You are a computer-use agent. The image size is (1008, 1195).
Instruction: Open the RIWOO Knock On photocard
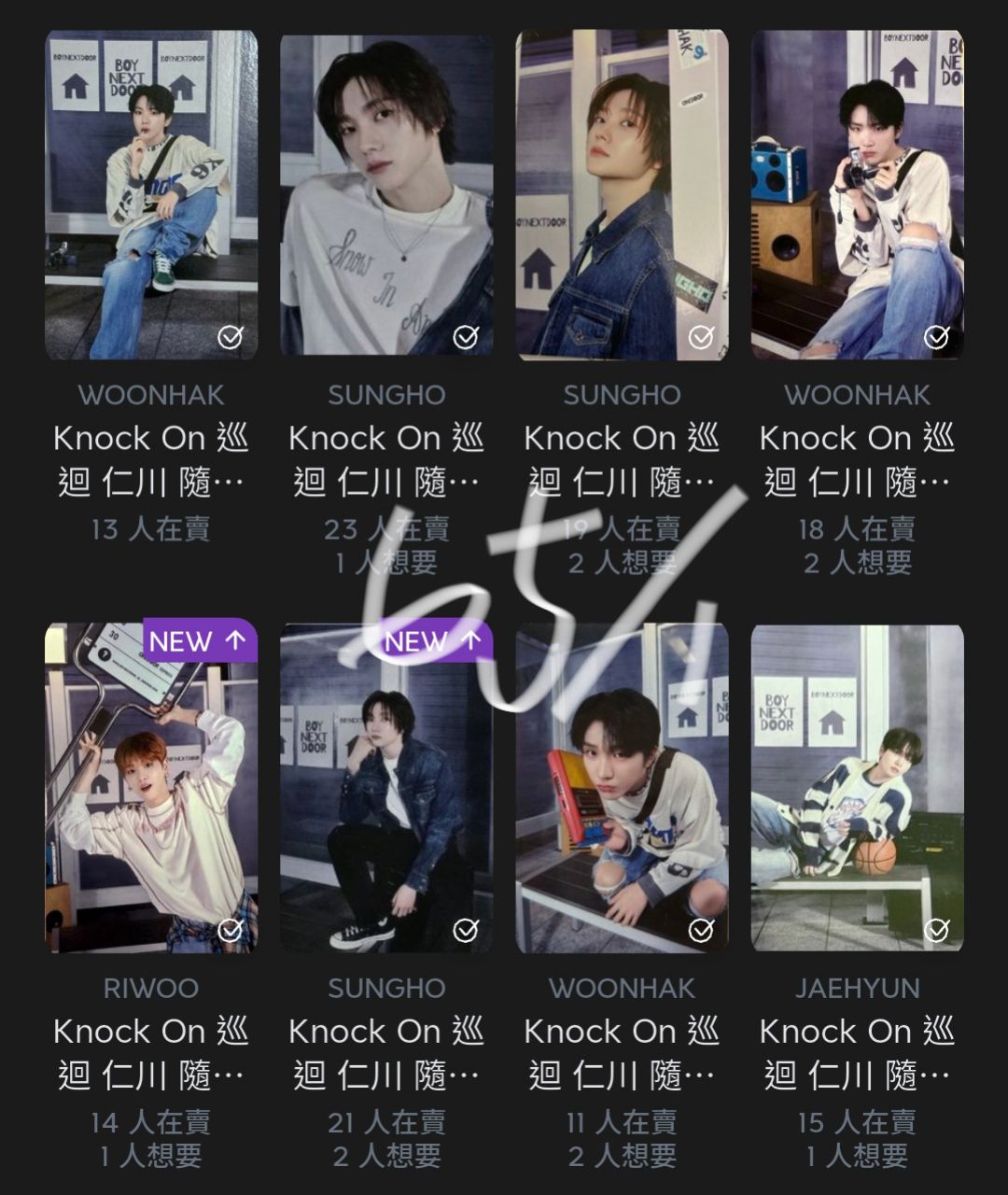[x=151, y=789]
